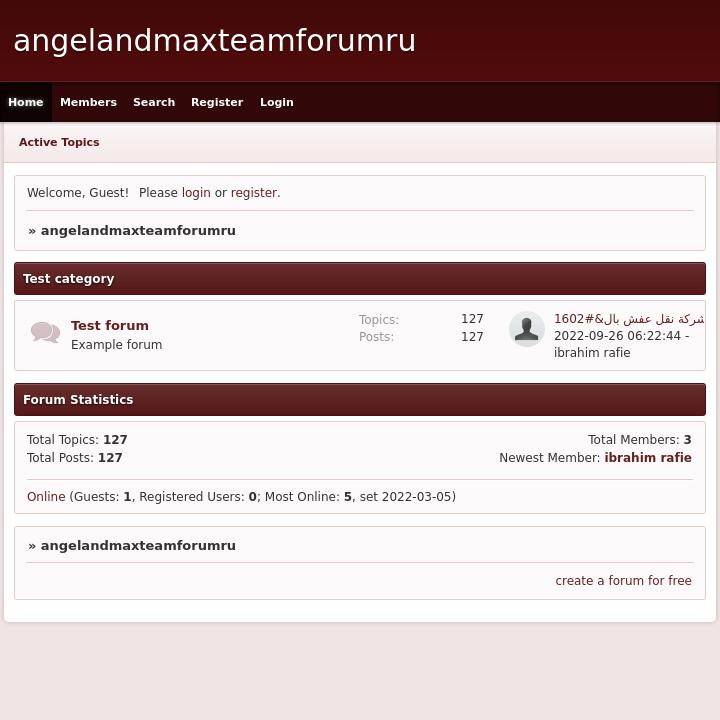Screen dimensions: 720x720
Task: Open the top angelandmaxteamforumru breadcrumb
Action: tap(138, 230)
